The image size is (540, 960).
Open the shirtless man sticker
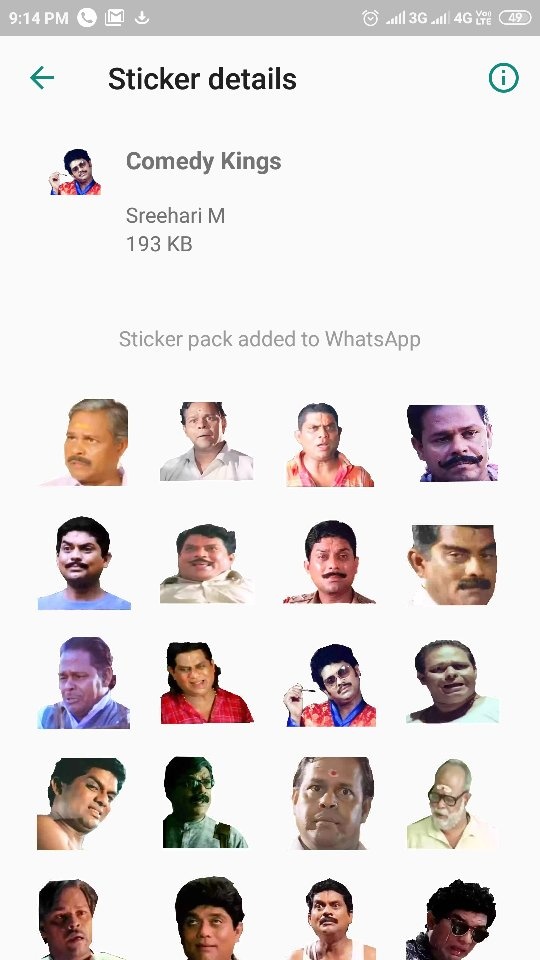(x=81, y=804)
